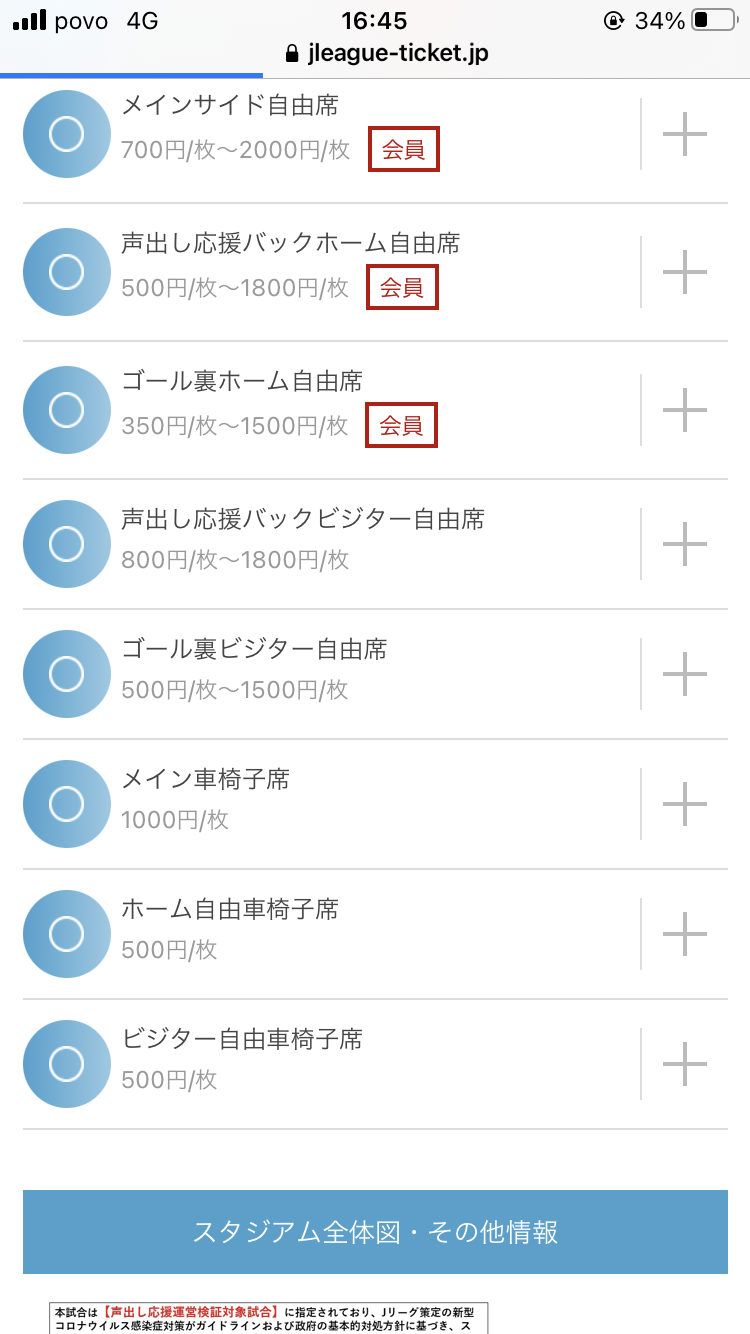Expand 声出し応援バックビジター自由席 ticket options

pos(685,544)
